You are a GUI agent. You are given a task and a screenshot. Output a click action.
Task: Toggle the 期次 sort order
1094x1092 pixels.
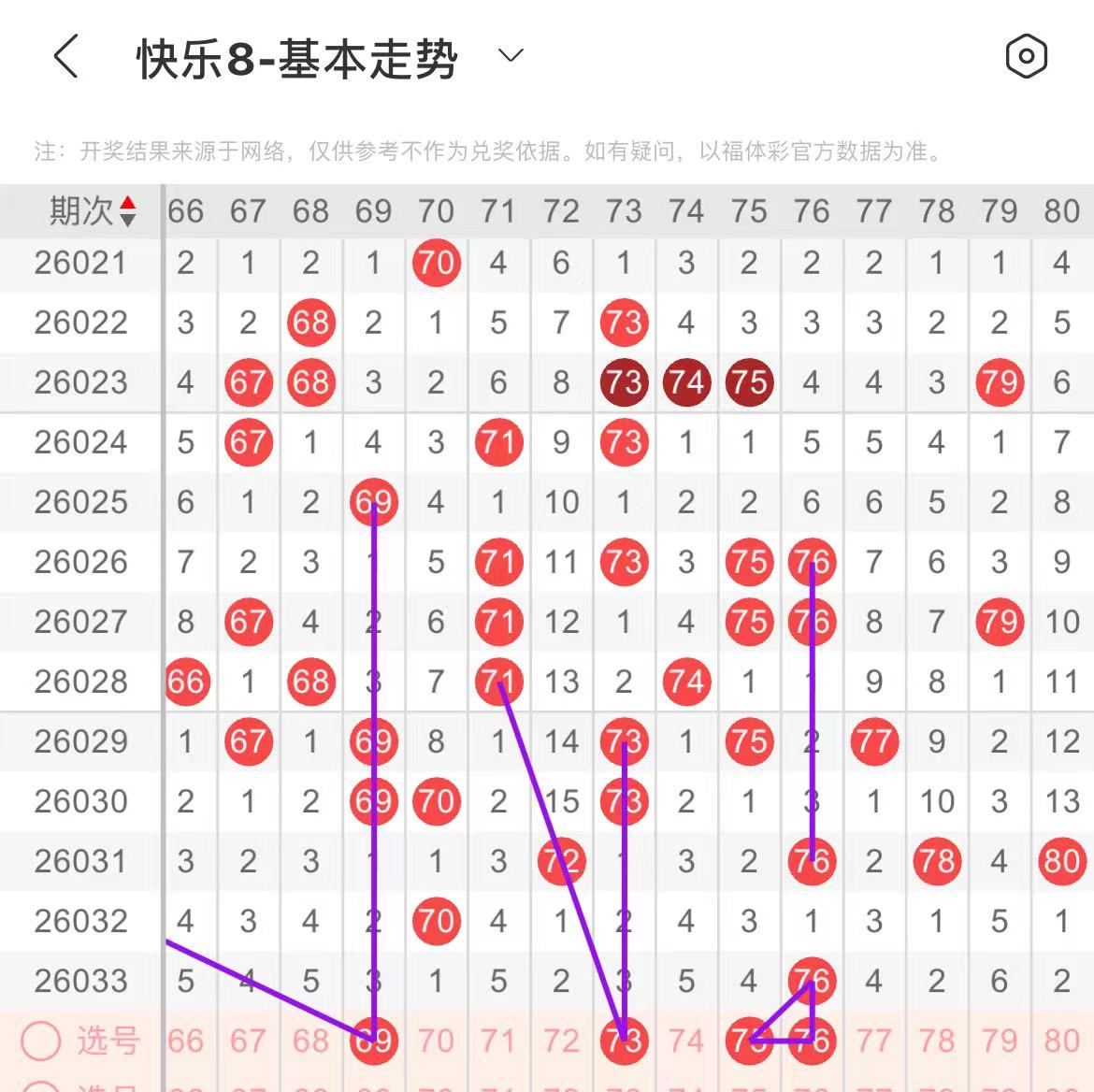click(x=128, y=211)
